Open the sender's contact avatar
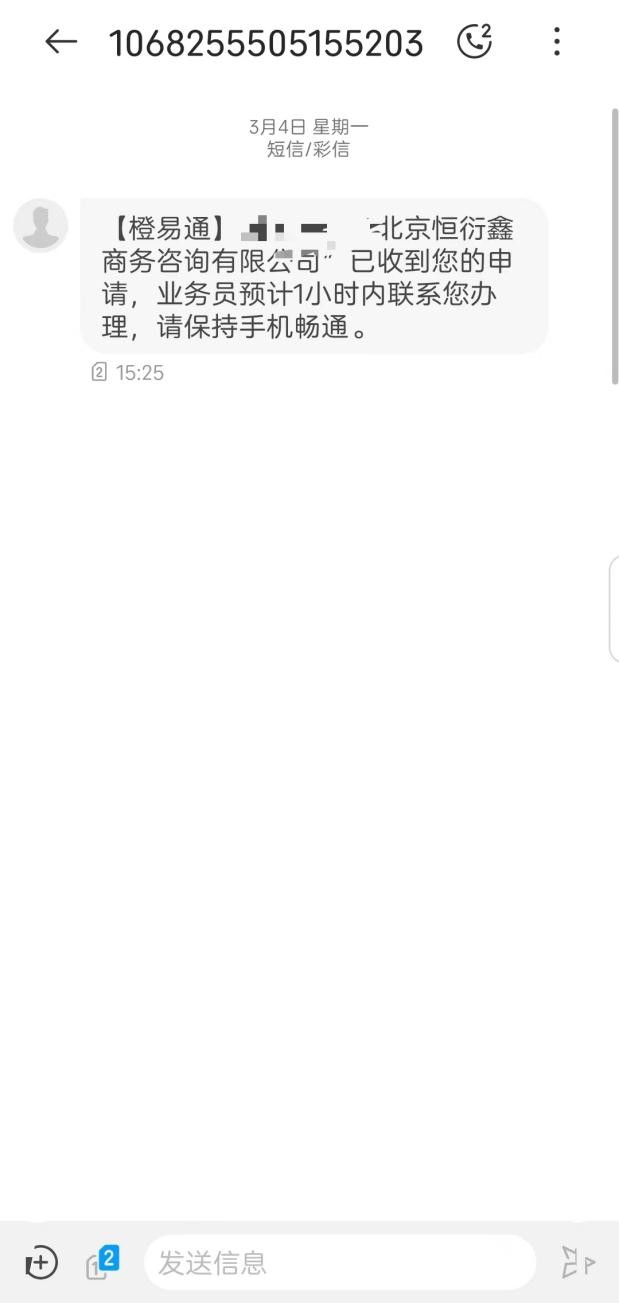 coord(40,225)
